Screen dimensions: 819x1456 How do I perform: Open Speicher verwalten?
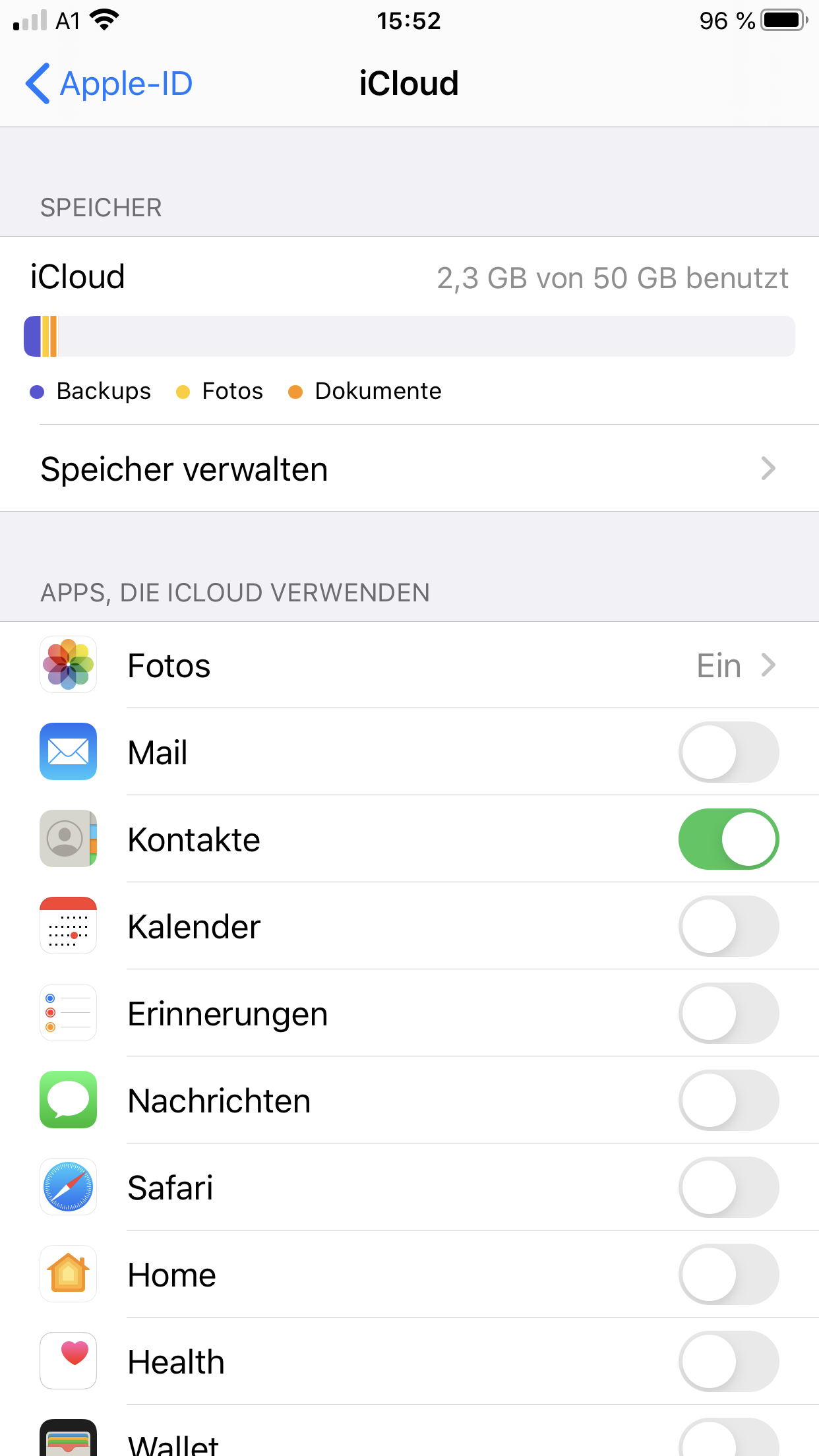[x=409, y=469]
